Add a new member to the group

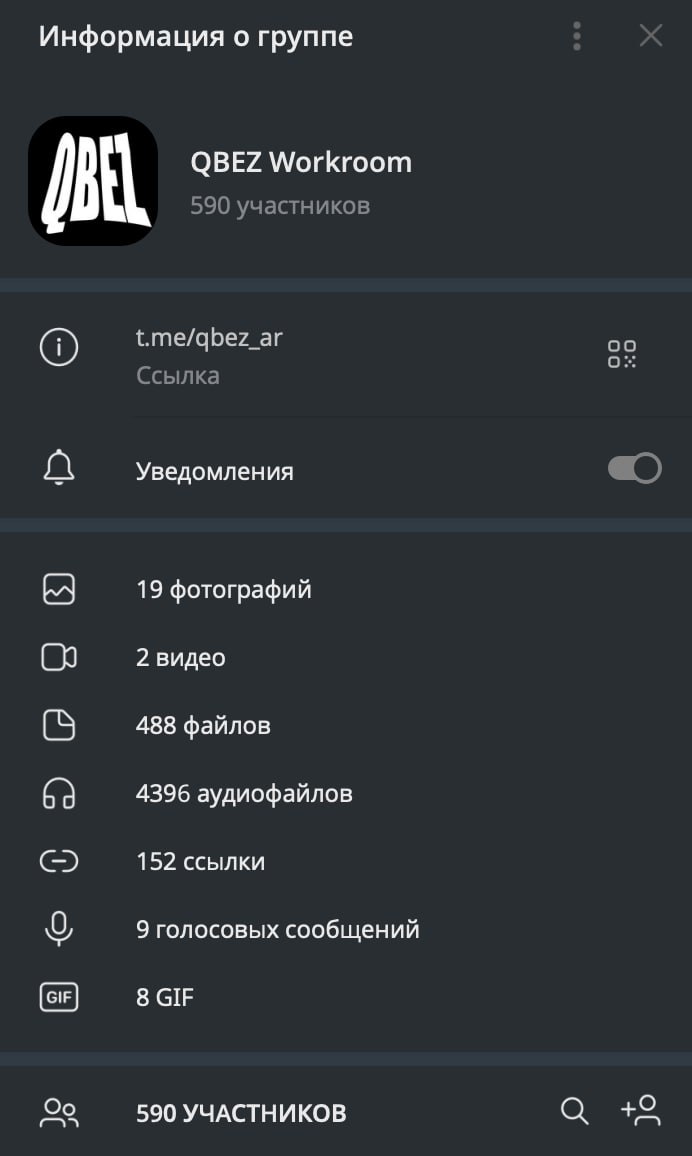tap(641, 1111)
